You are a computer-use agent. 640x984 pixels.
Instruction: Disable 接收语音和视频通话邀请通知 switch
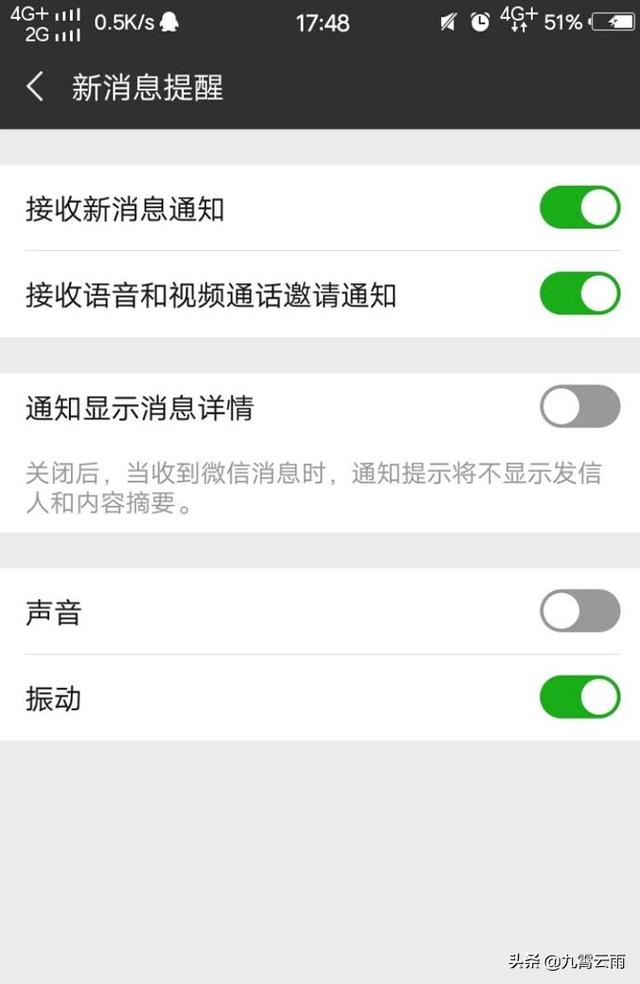tap(580, 294)
